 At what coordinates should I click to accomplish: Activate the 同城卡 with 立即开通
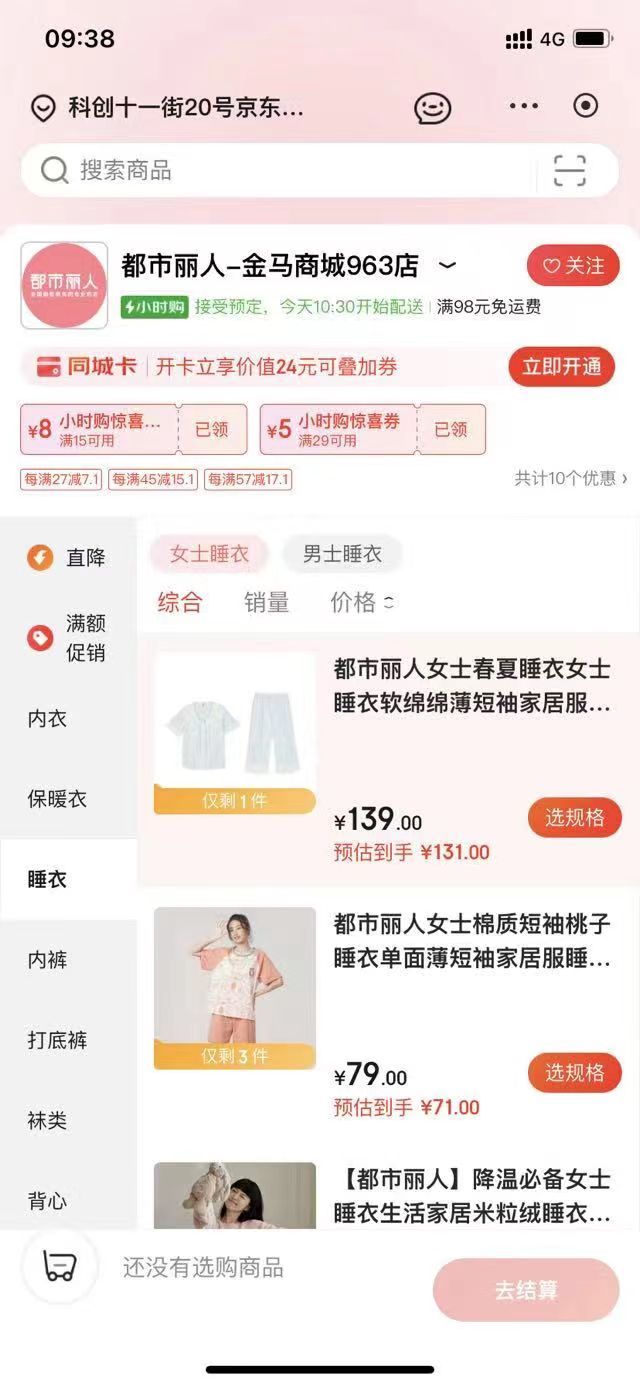561,367
